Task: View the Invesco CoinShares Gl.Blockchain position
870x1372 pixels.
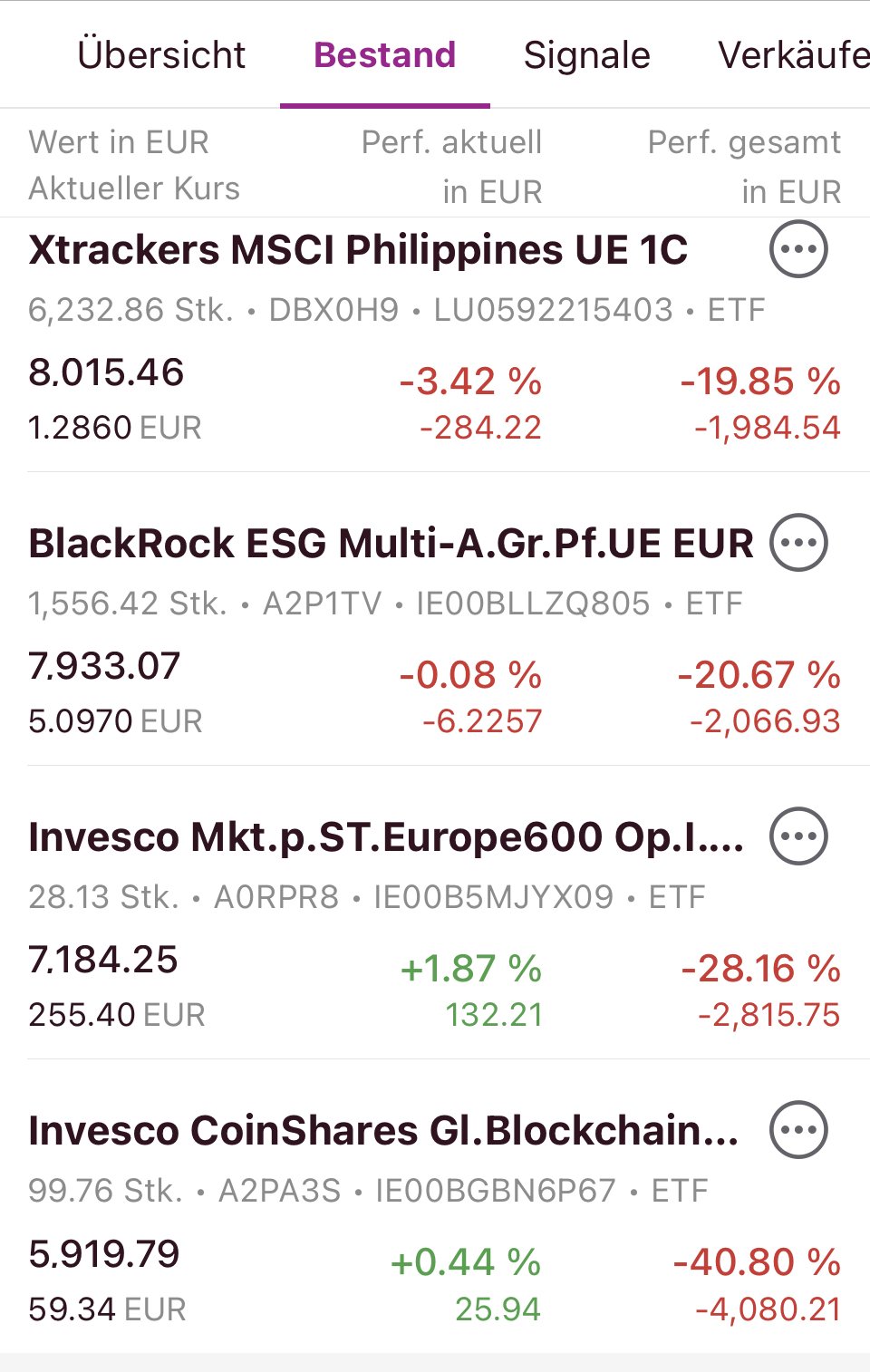Action: [x=382, y=1131]
